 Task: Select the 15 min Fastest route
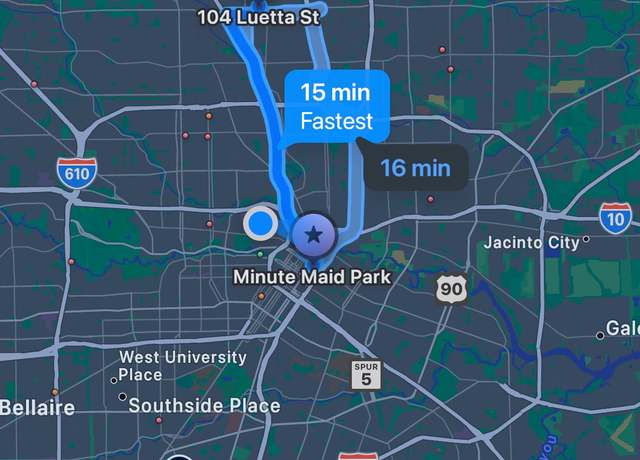pos(336,106)
